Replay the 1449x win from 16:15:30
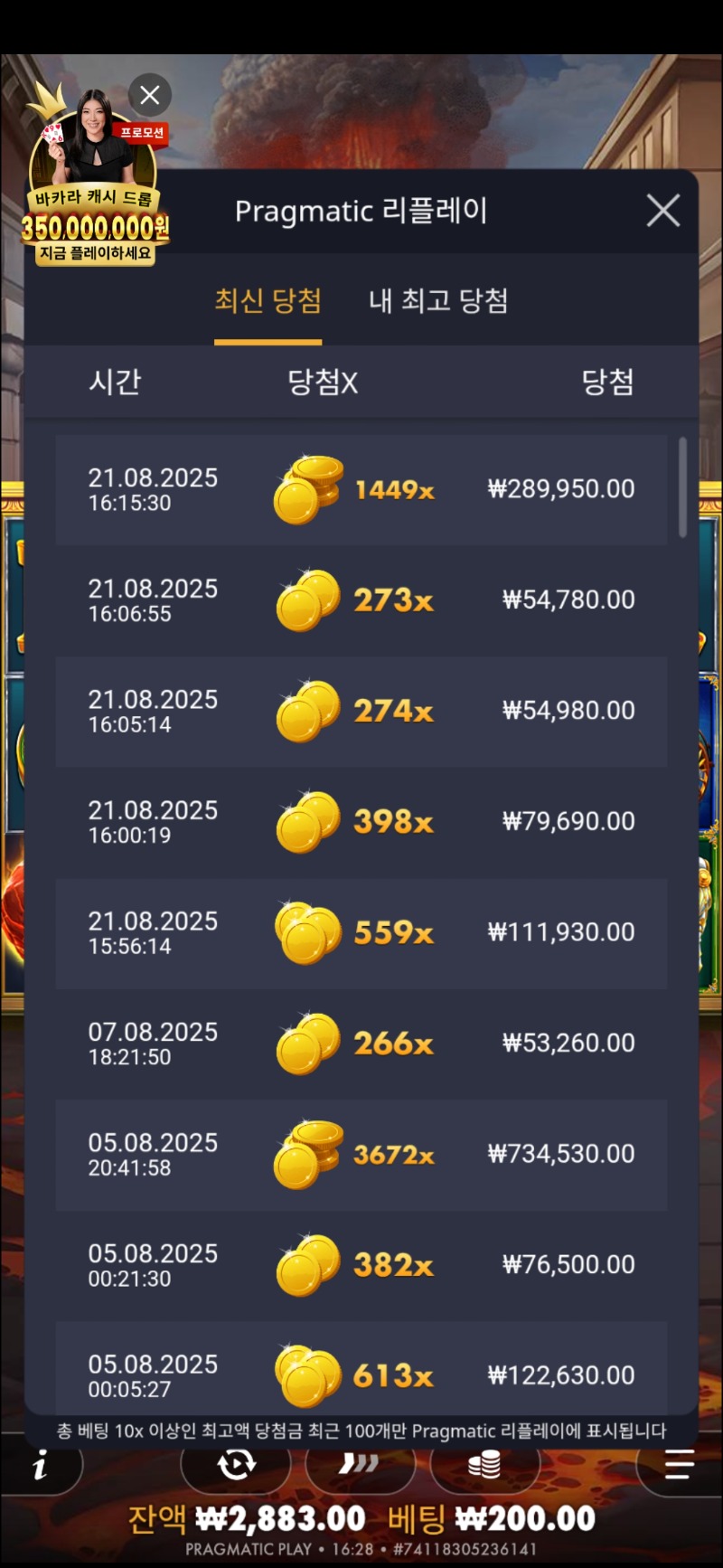Viewport: 723px width, 1568px height. pyautogui.click(x=361, y=490)
